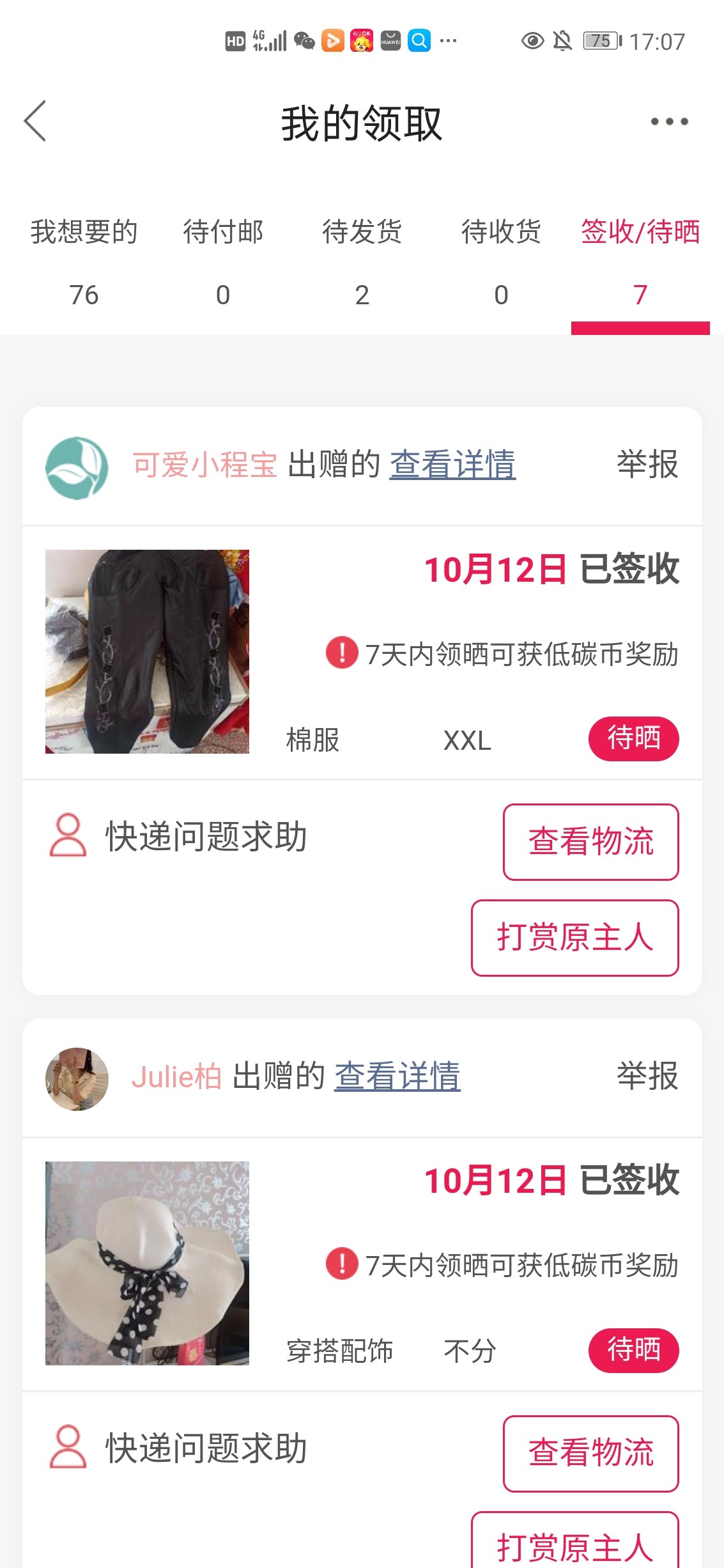The height and width of the screenshot is (1568, 724).
Task: Open the 棉服 pants item photo
Action: 147,651
